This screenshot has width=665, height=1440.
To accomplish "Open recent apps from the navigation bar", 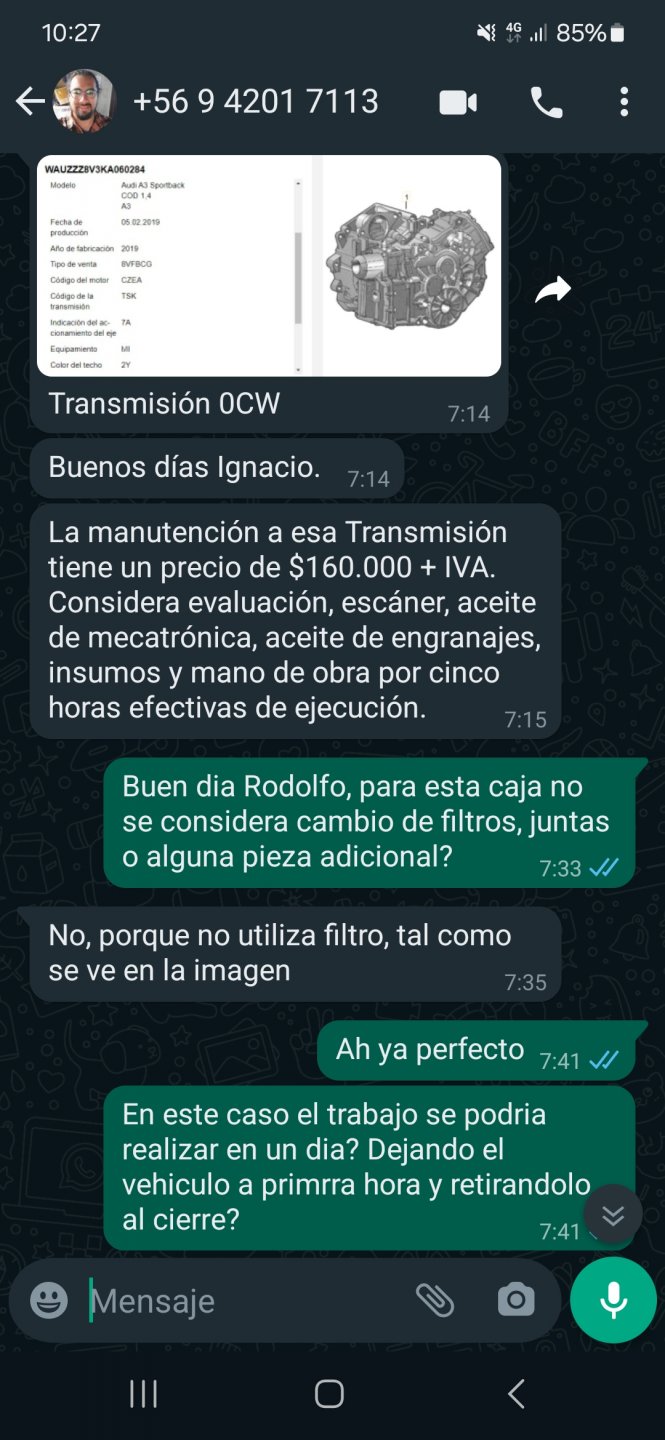I will 144,1394.
